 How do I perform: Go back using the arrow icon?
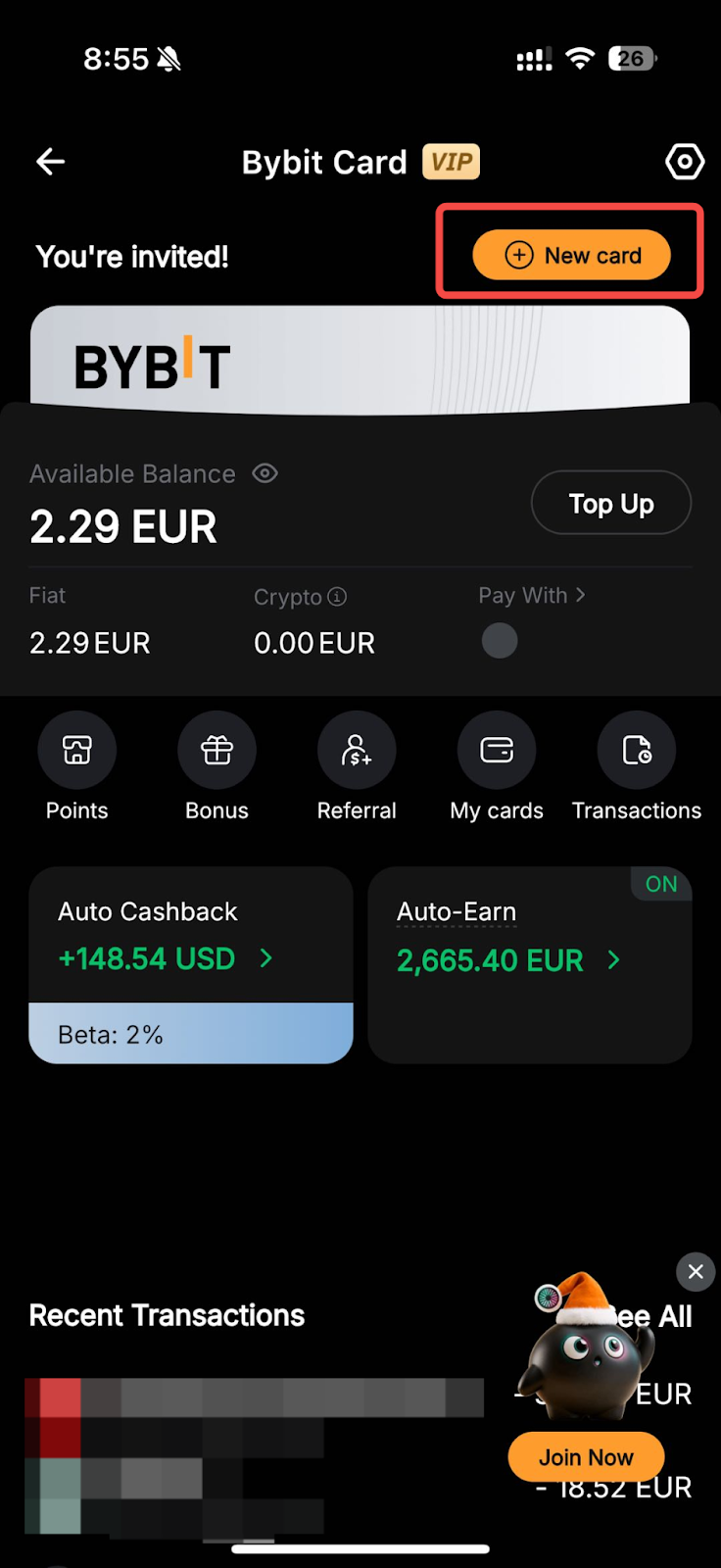point(51,162)
